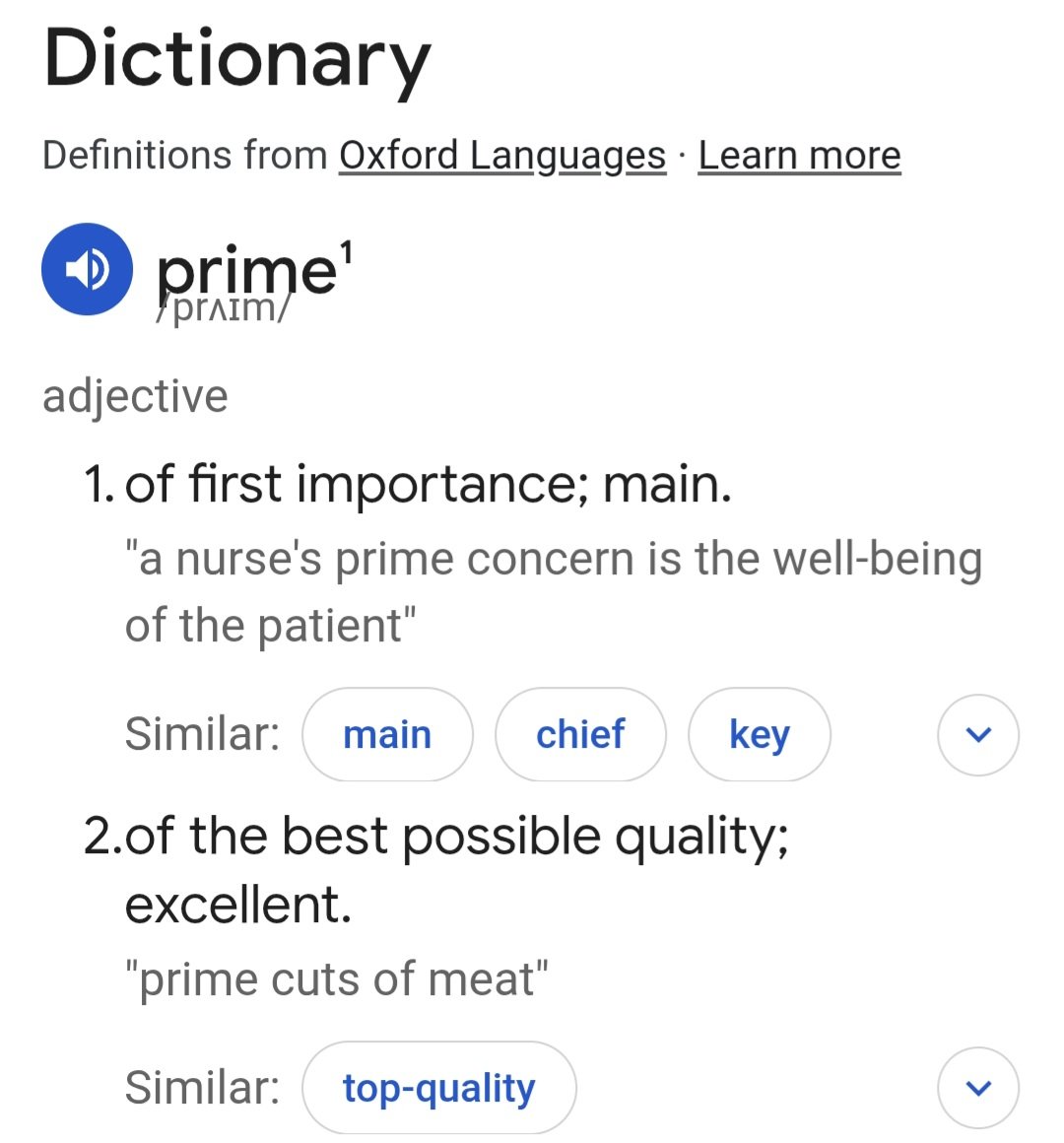Play the pronunciation audio for prime
This screenshot has width=1064, height=1143.
click(x=87, y=269)
